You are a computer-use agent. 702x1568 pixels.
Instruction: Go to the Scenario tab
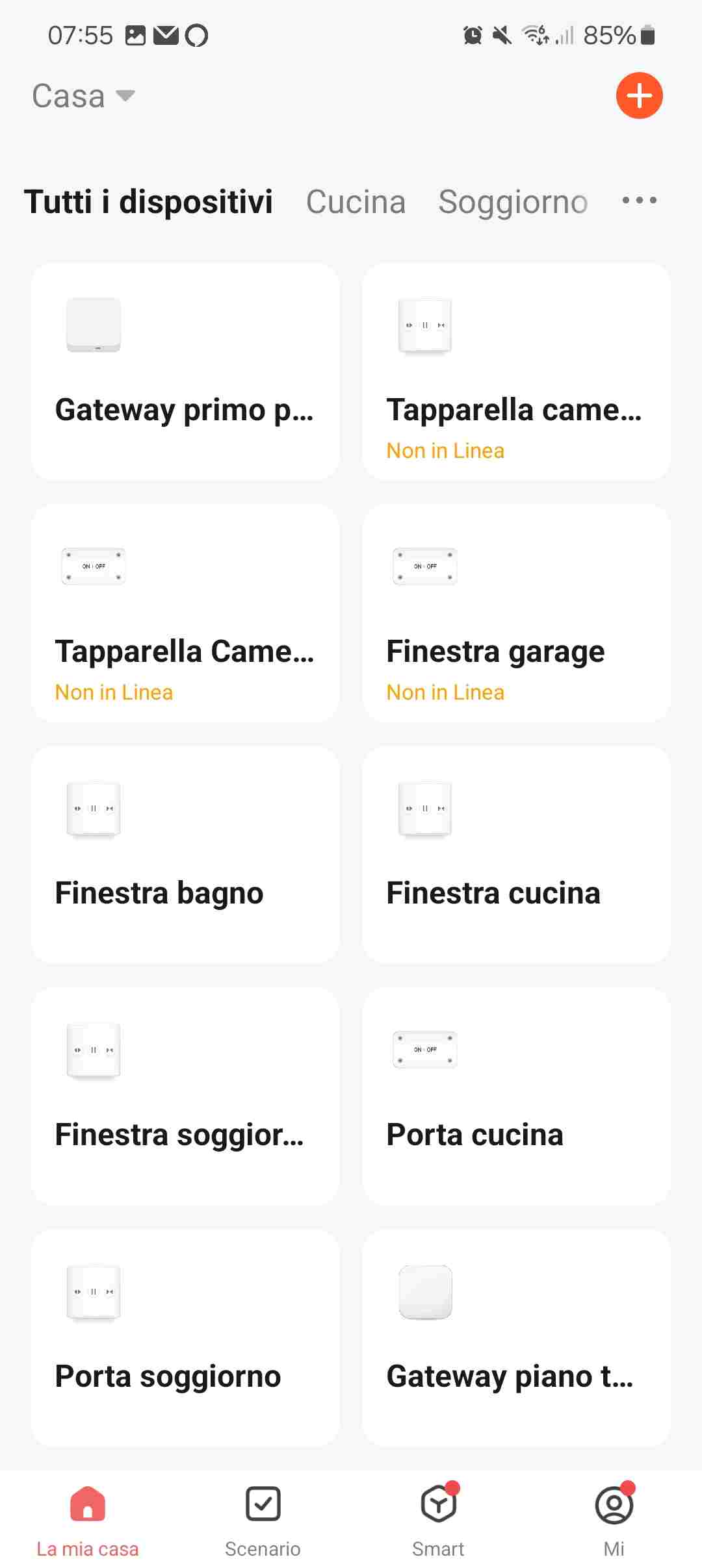click(263, 1521)
